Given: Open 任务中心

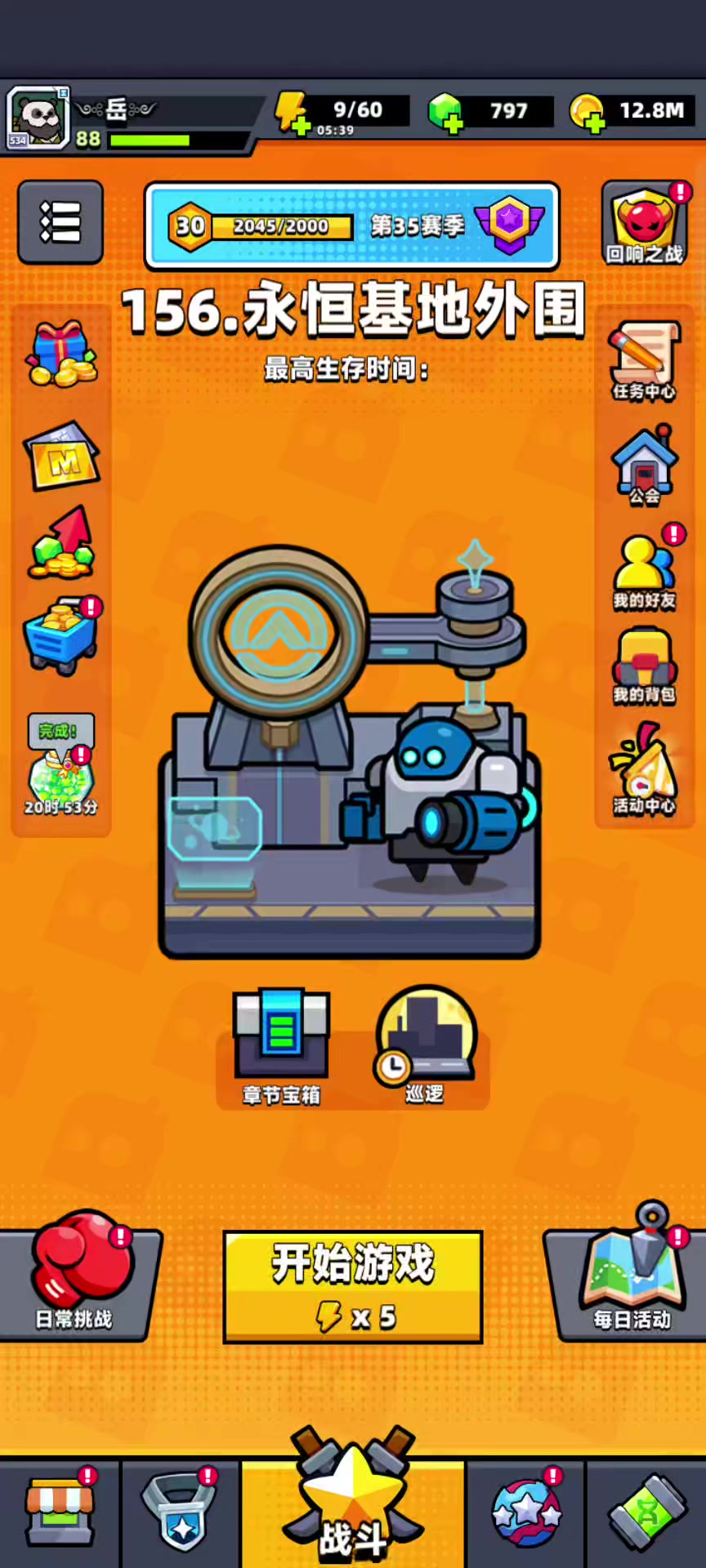Looking at the screenshot, I should [x=645, y=361].
